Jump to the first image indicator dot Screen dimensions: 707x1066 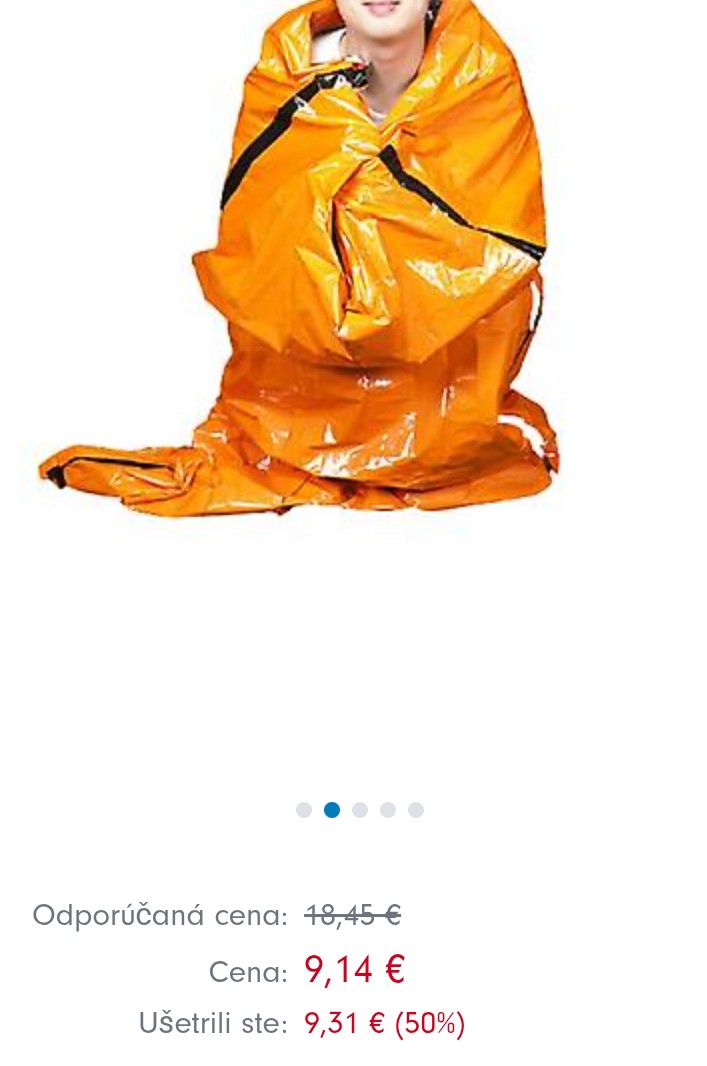[304, 810]
